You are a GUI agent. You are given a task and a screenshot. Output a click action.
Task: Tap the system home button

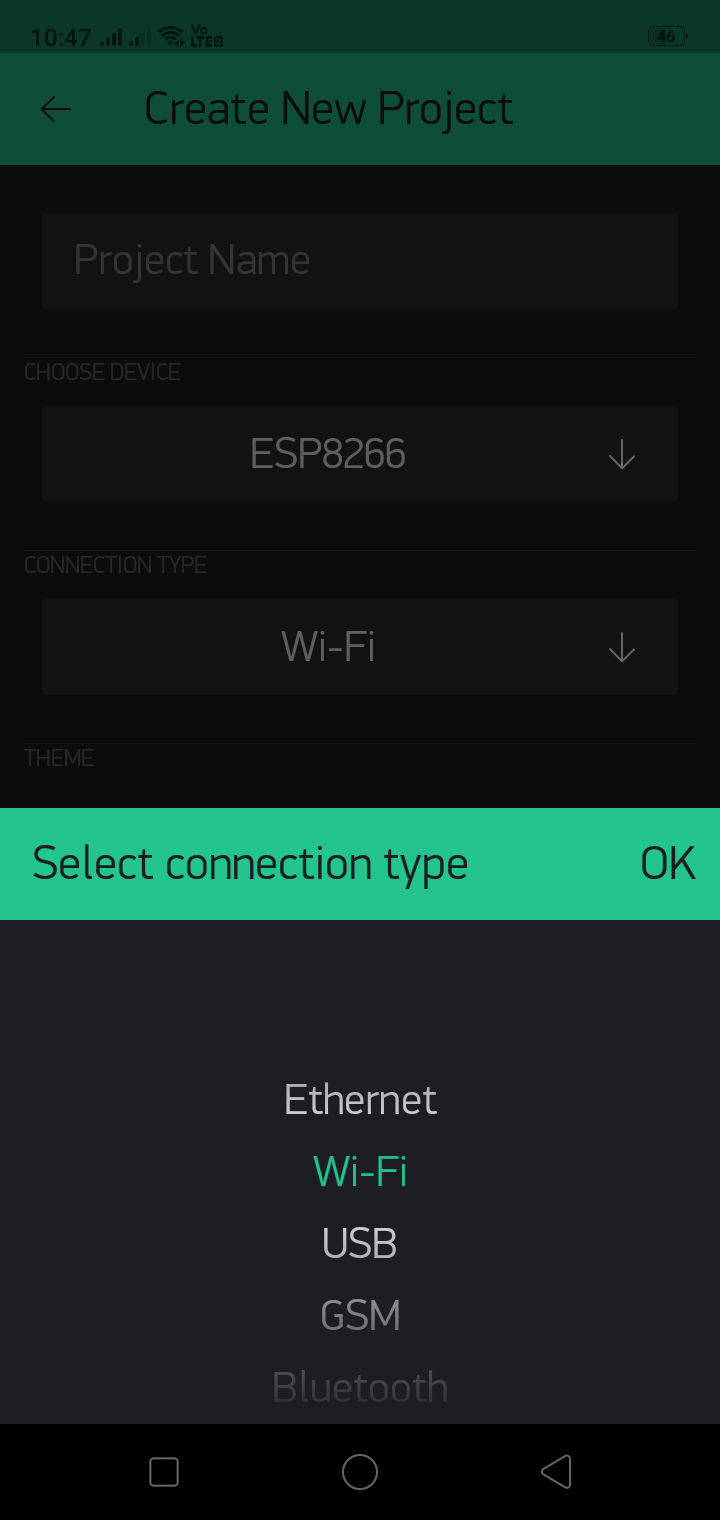pyautogui.click(x=360, y=1472)
